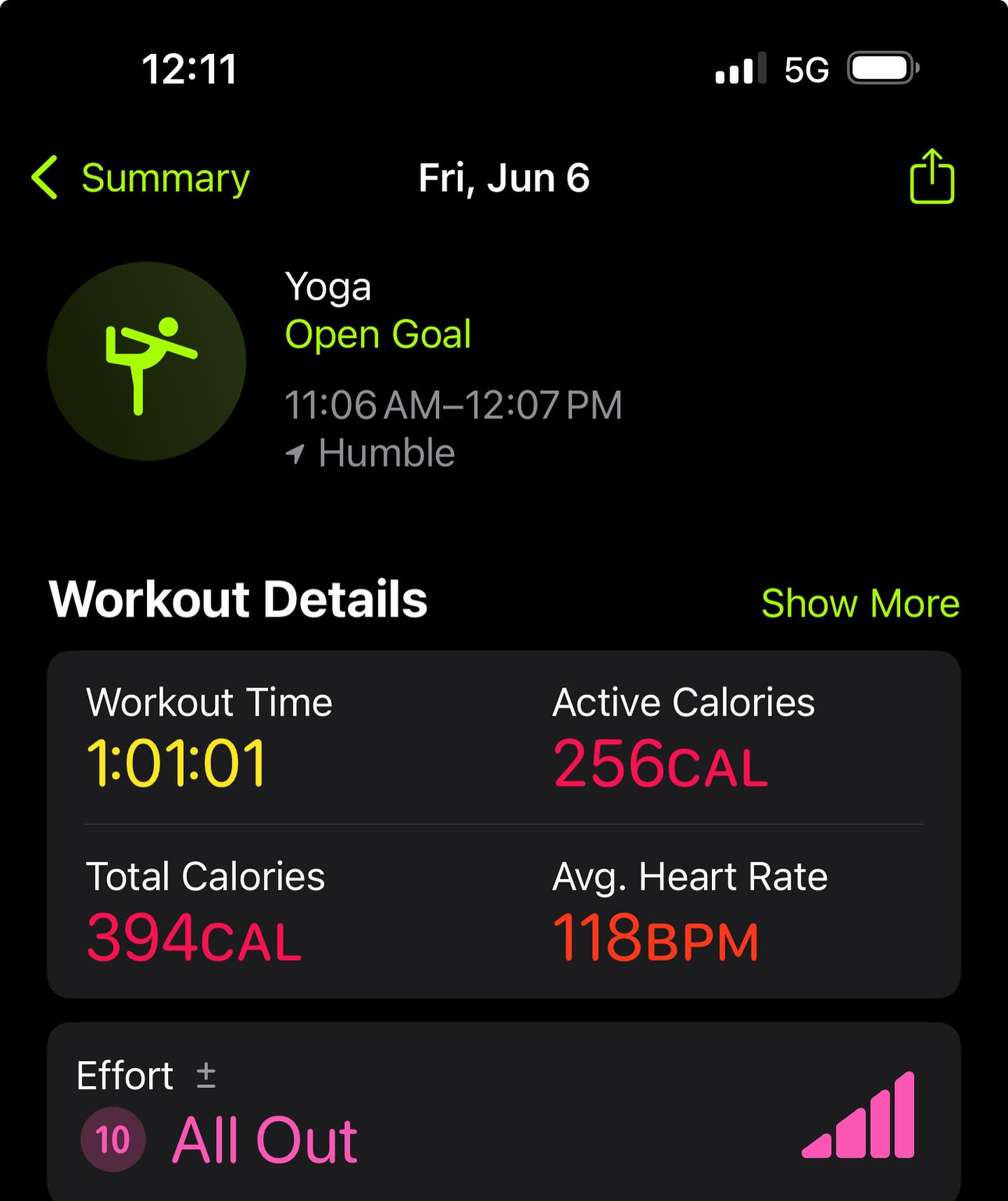Expand Summary via the left chevron

click(x=46, y=178)
